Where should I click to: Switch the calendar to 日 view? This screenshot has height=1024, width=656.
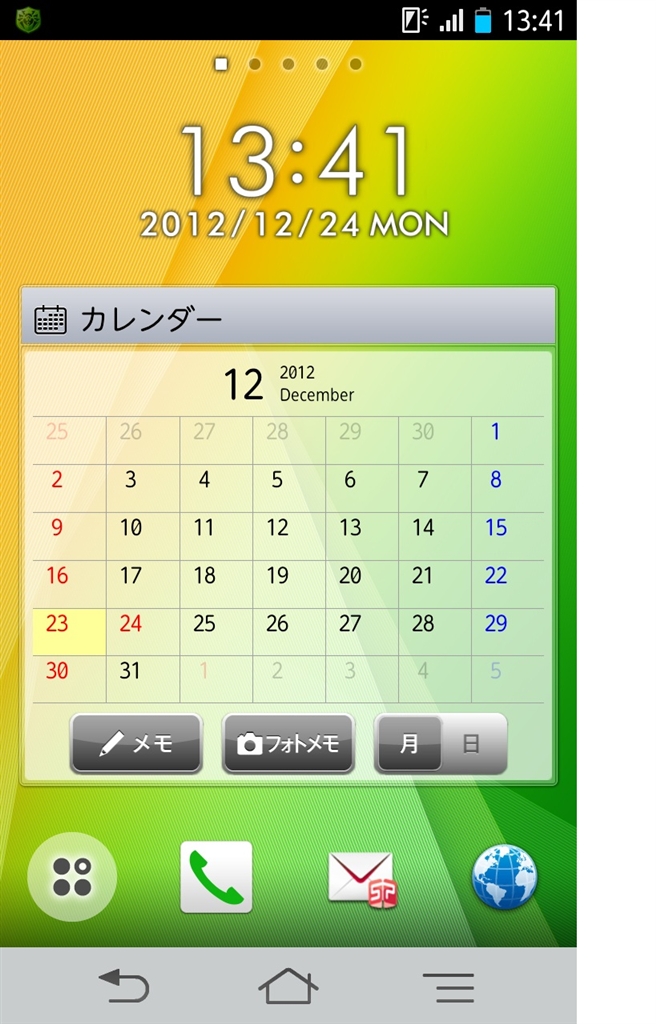pos(472,744)
